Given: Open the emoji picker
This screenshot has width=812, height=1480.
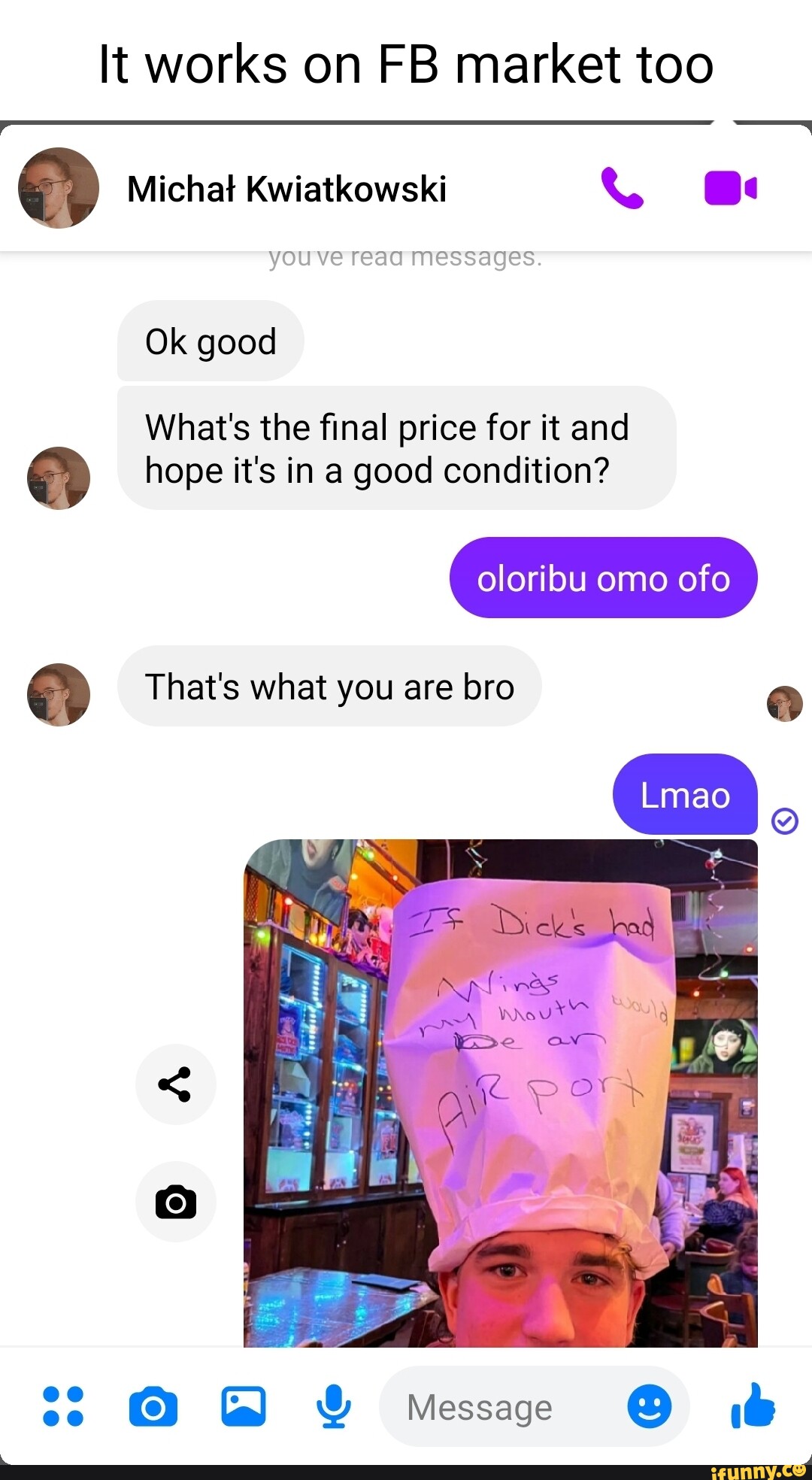Looking at the screenshot, I should [649, 1406].
